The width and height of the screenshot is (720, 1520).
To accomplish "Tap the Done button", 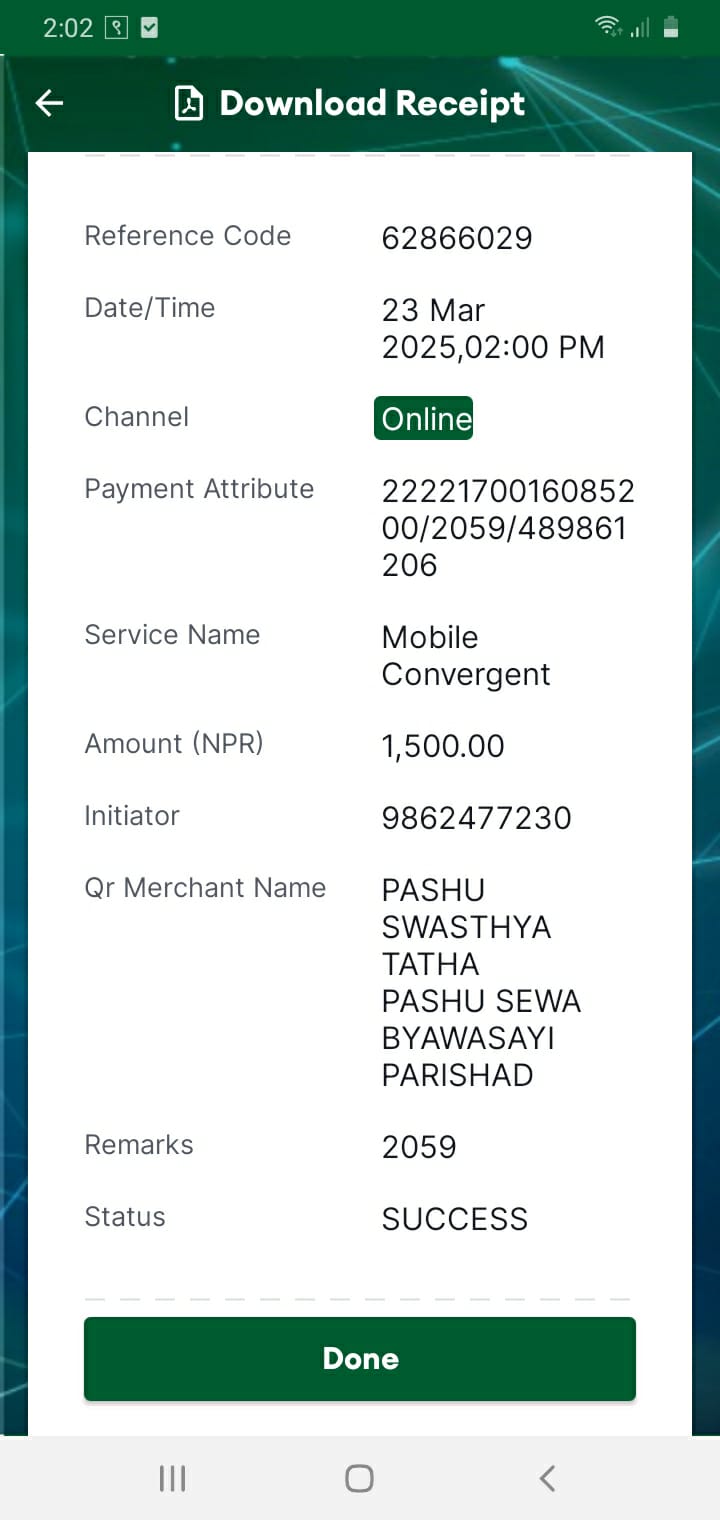I will [360, 1358].
